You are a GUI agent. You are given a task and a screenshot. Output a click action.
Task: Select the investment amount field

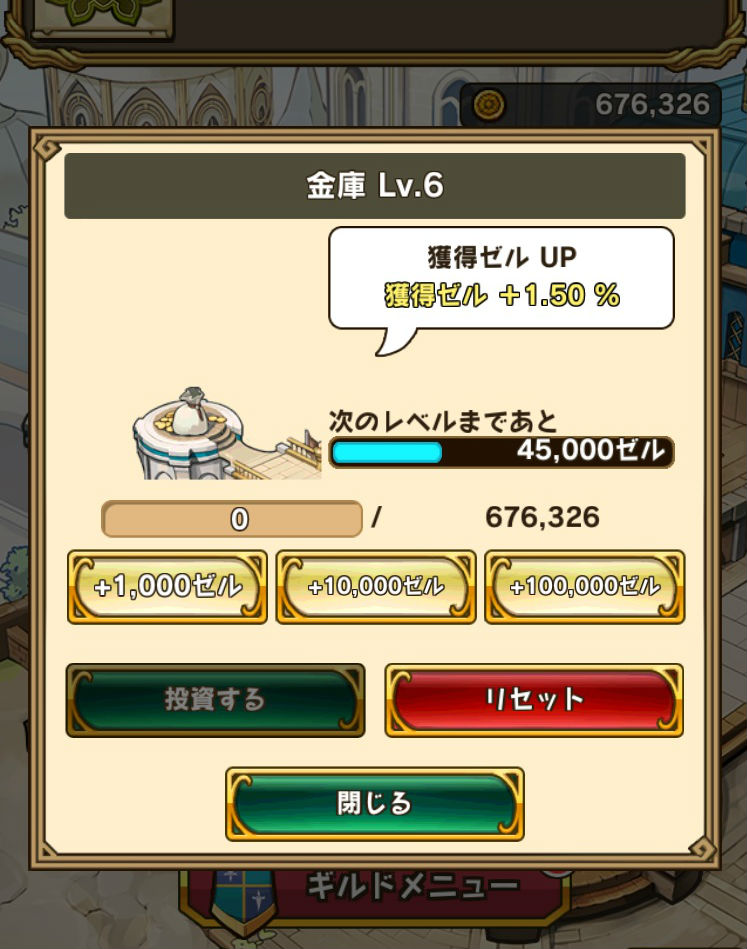232,519
